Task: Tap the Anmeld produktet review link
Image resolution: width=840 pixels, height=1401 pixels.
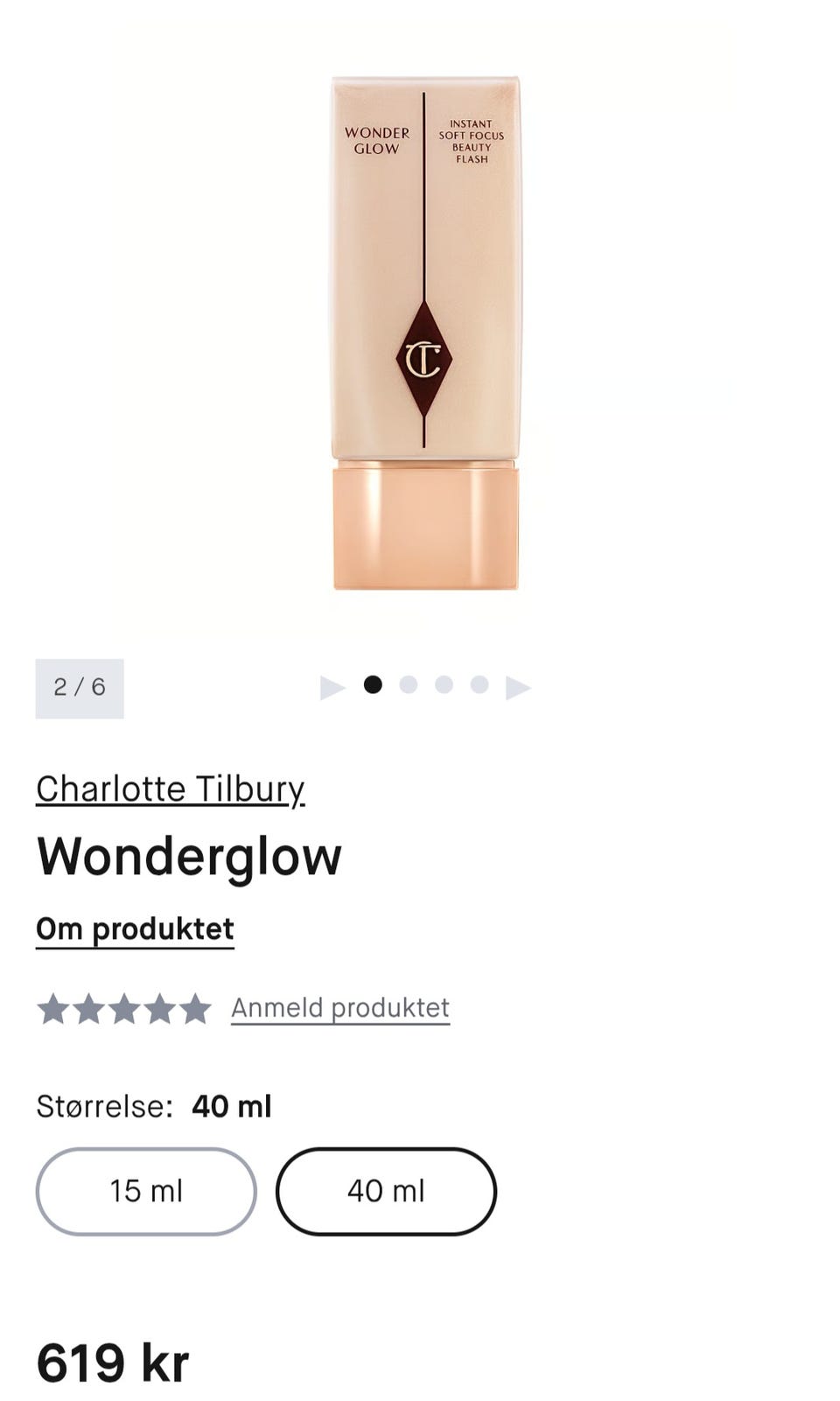Action: click(x=340, y=1008)
